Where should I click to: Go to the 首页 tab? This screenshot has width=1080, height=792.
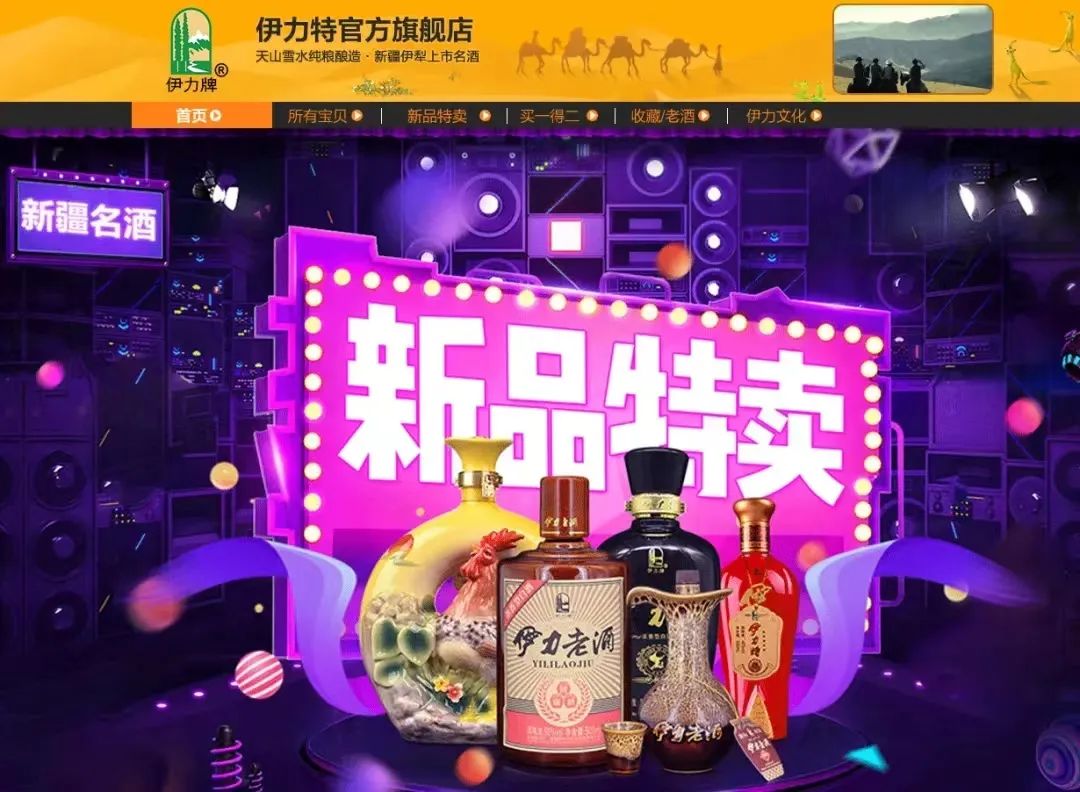coord(199,116)
